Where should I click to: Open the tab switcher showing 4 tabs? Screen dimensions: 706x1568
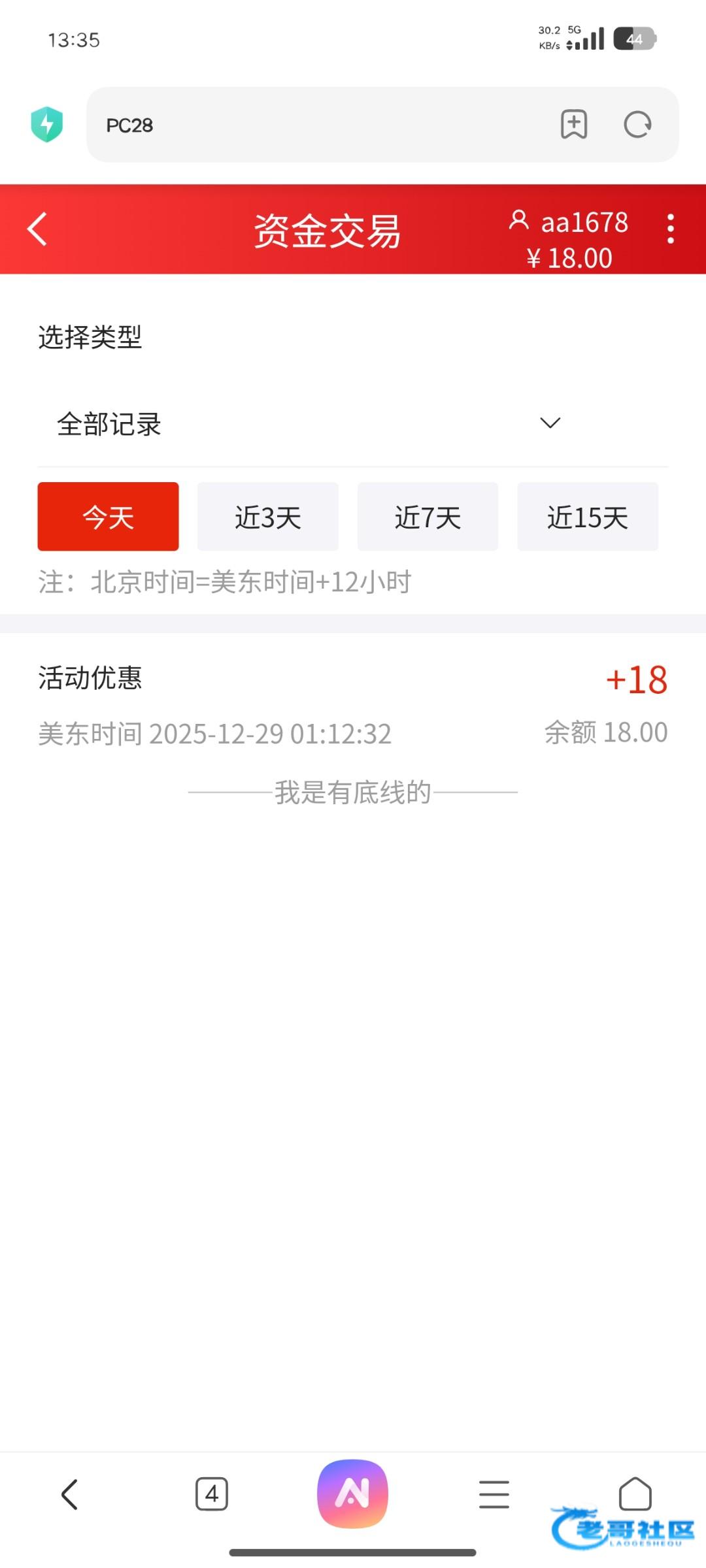212,1494
